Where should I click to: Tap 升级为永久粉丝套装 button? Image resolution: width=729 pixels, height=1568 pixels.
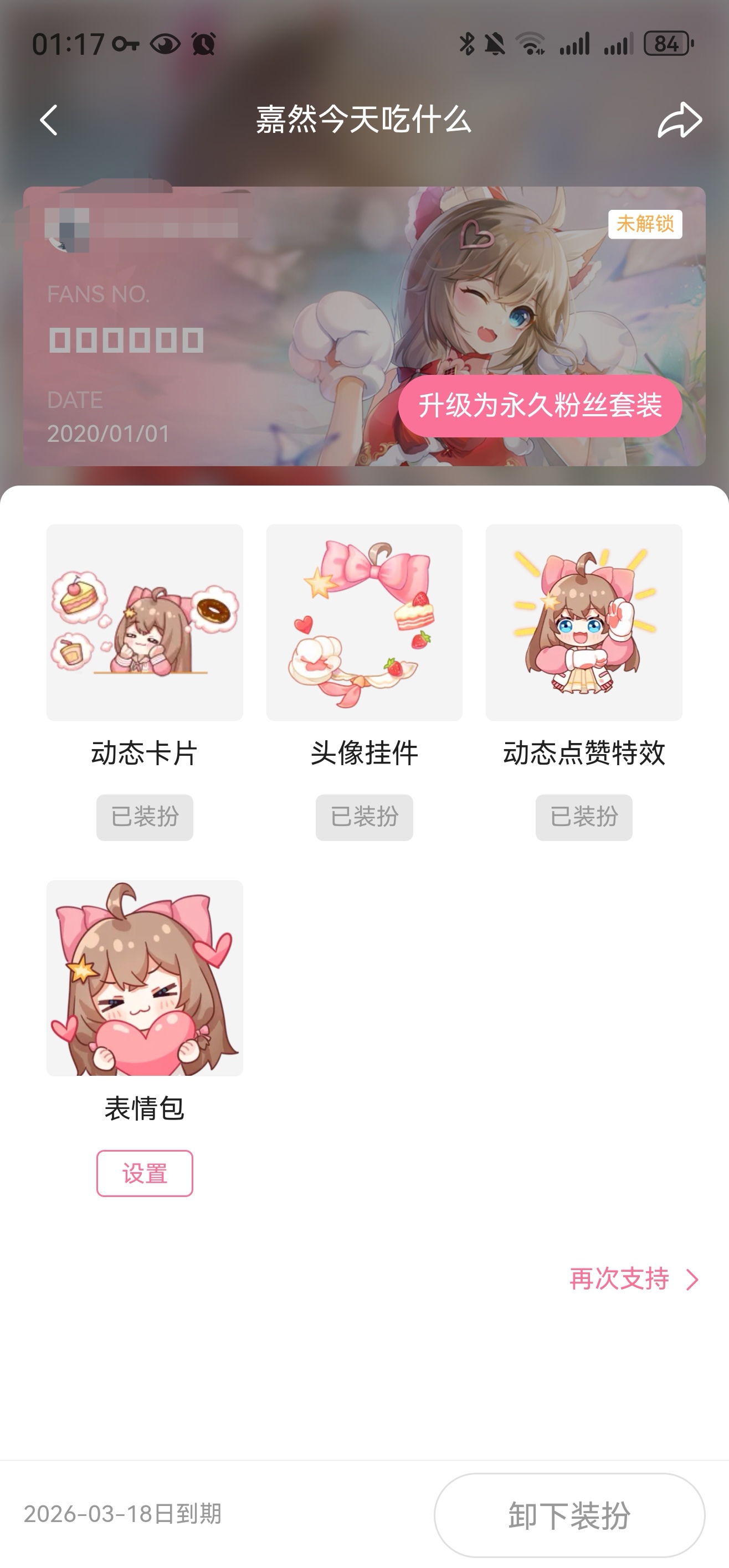click(x=540, y=405)
